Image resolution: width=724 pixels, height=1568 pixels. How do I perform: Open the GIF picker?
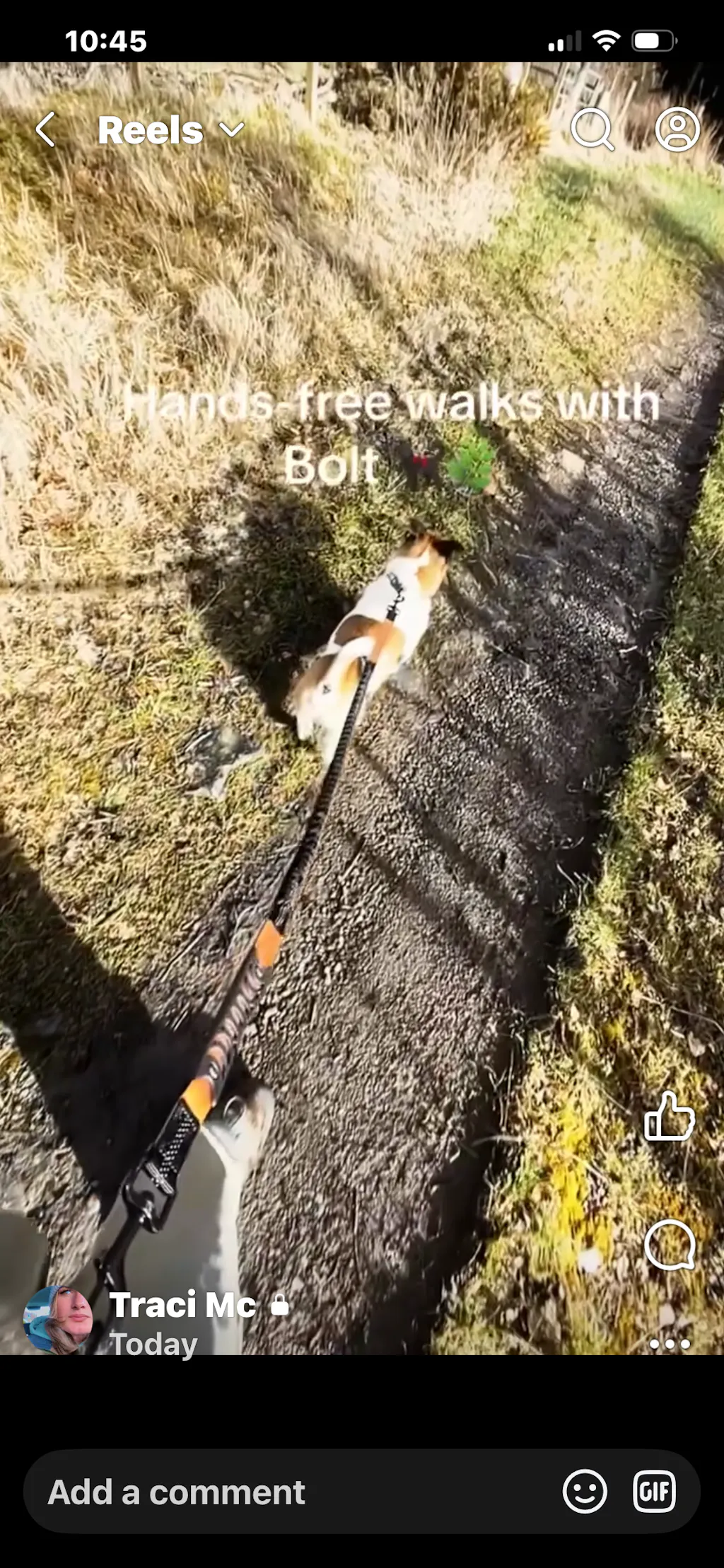click(654, 1492)
